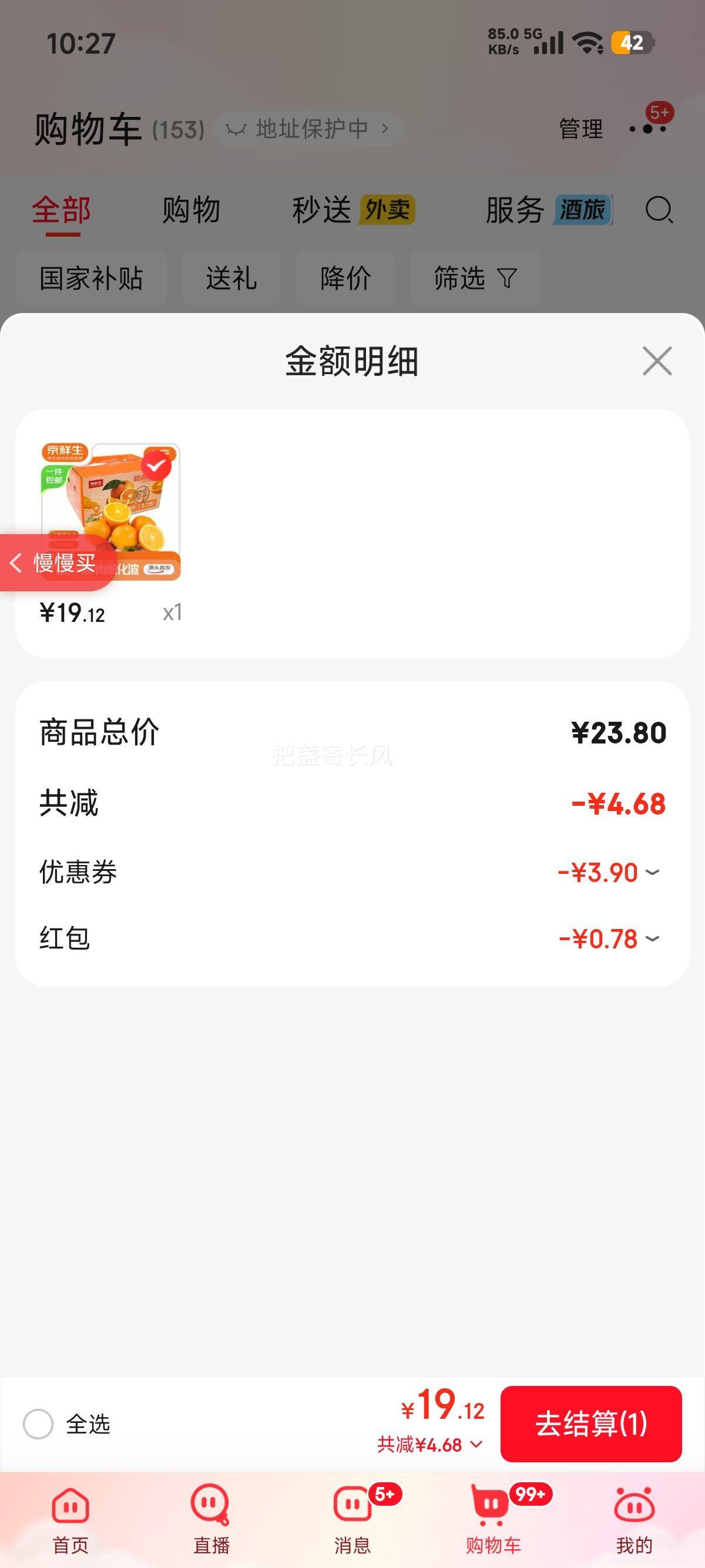Switch to the 秒送 tab
This screenshot has width=705, height=1568.
(323, 209)
